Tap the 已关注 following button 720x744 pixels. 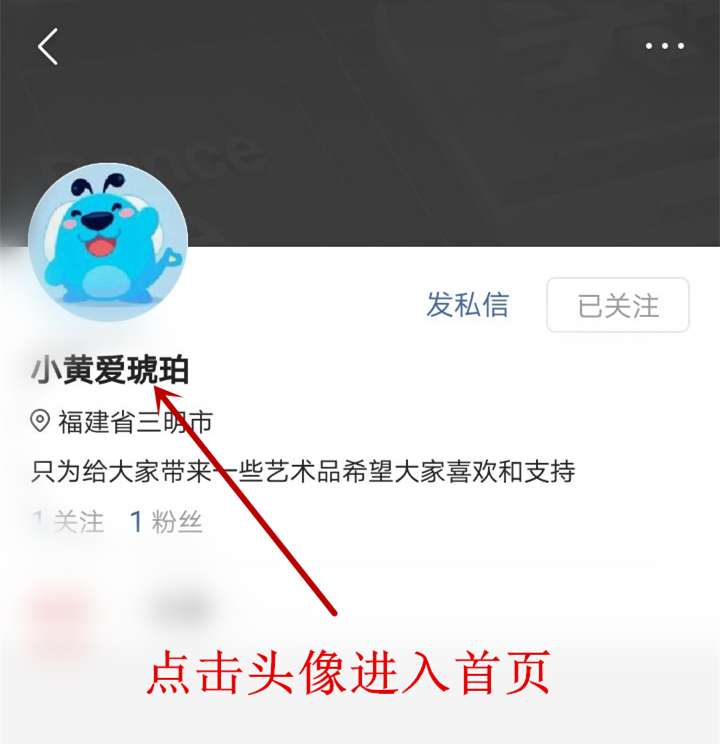coord(617,305)
